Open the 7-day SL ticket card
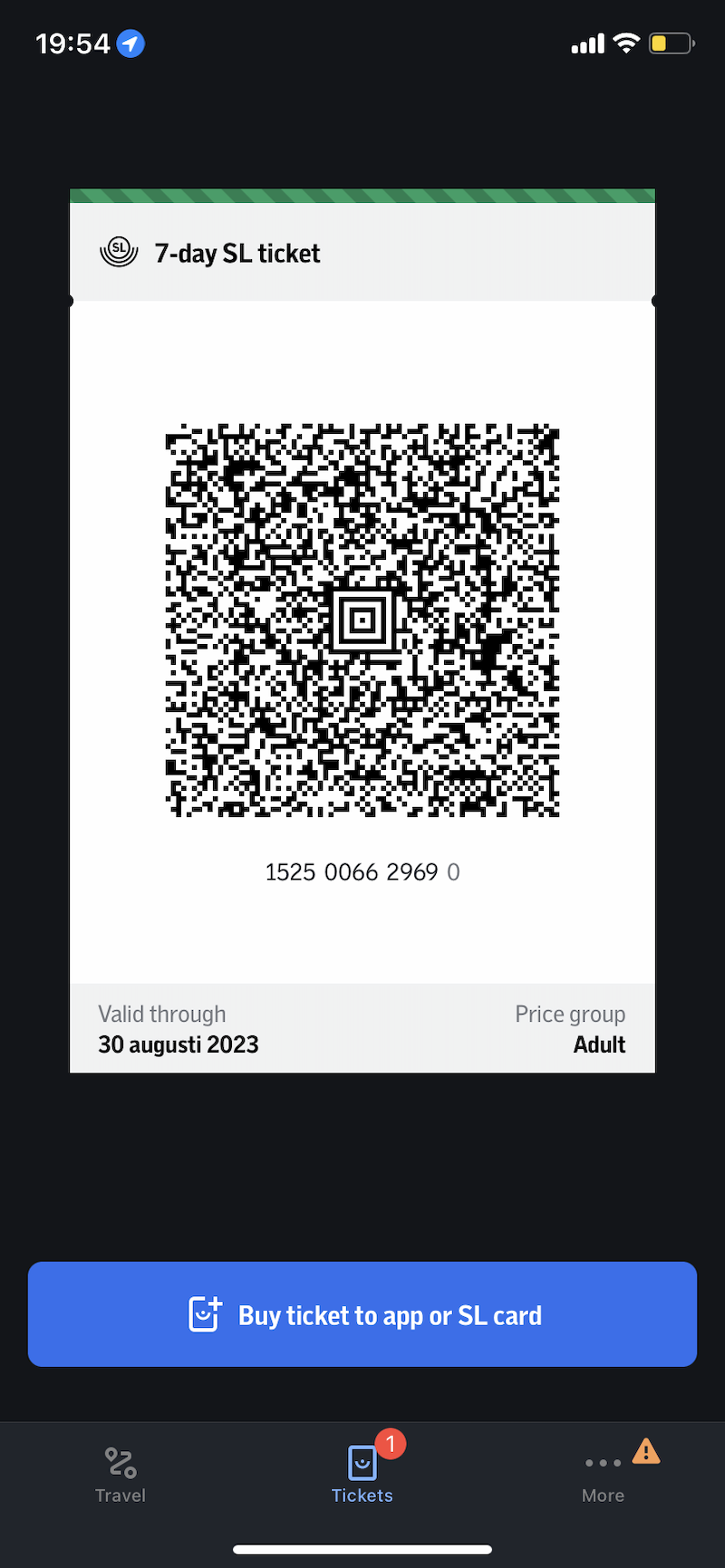Image resolution: width=725 pixels, height=1568 pixels. (362, 254)
